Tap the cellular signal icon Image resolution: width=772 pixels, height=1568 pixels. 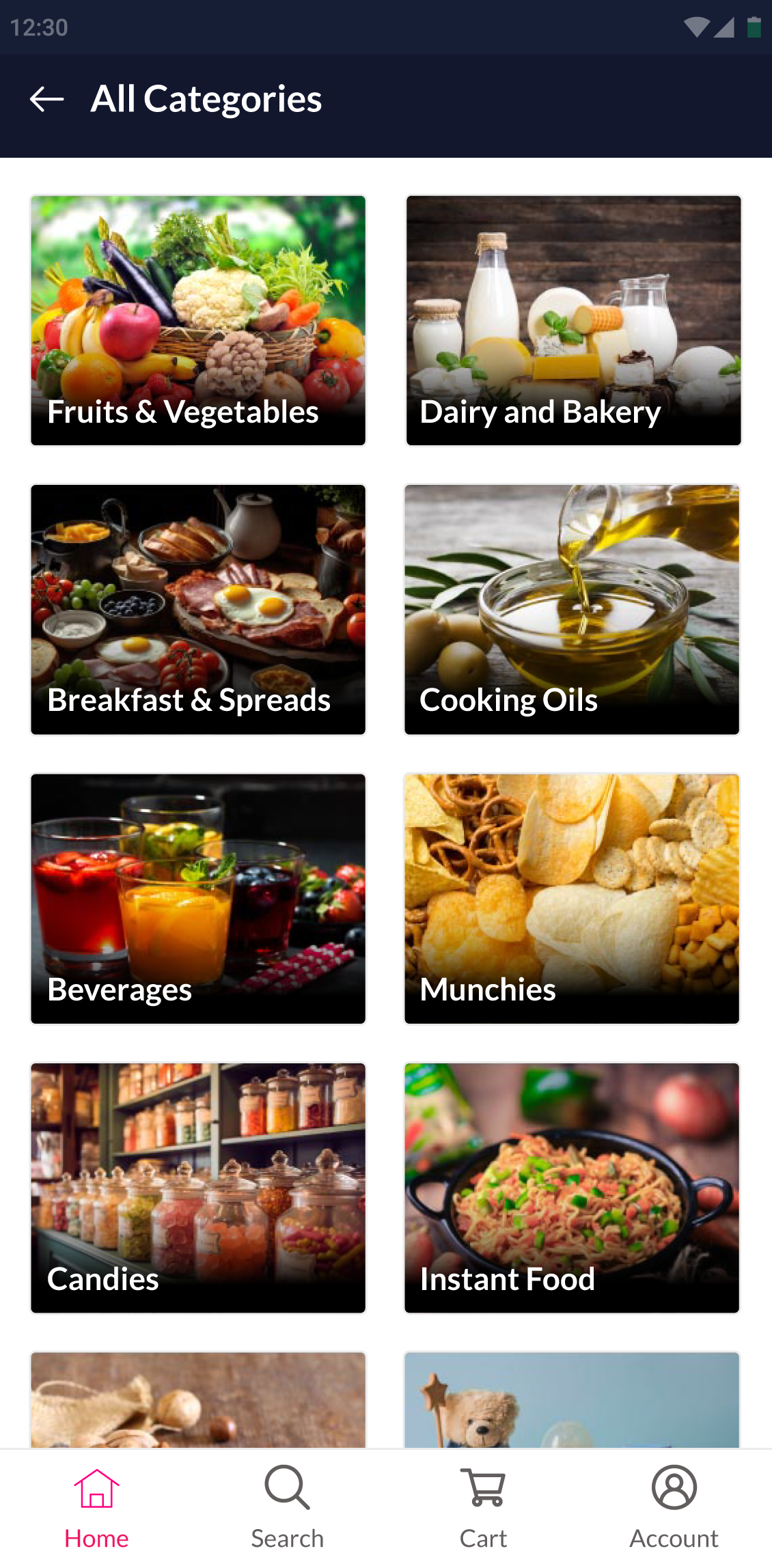pyautogui.click(x=726, y=27)
